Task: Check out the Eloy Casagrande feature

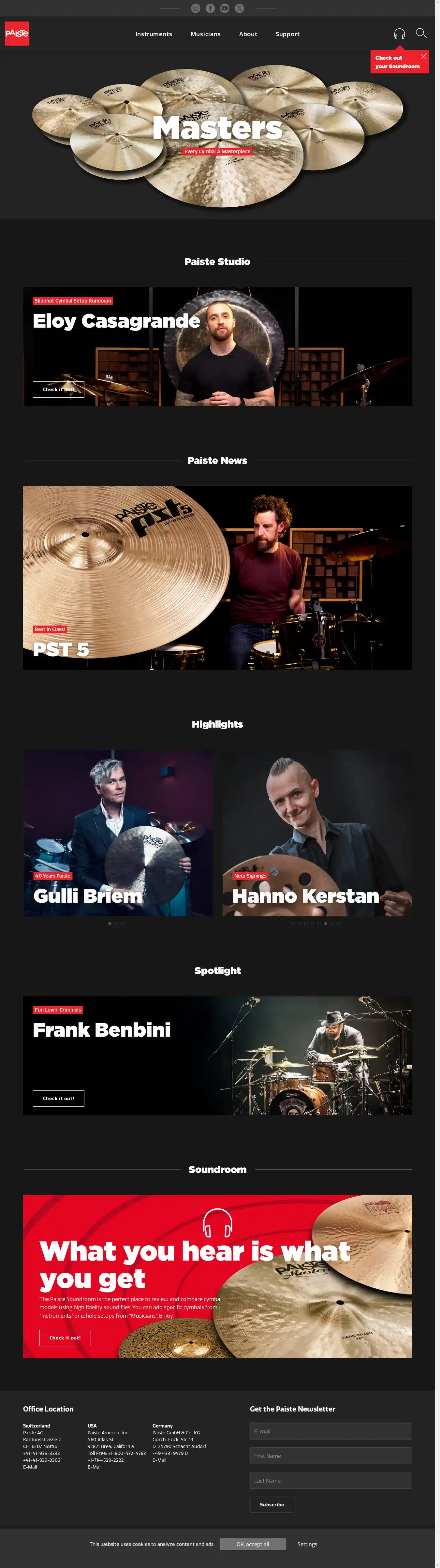Action: [x=58, y=390]
